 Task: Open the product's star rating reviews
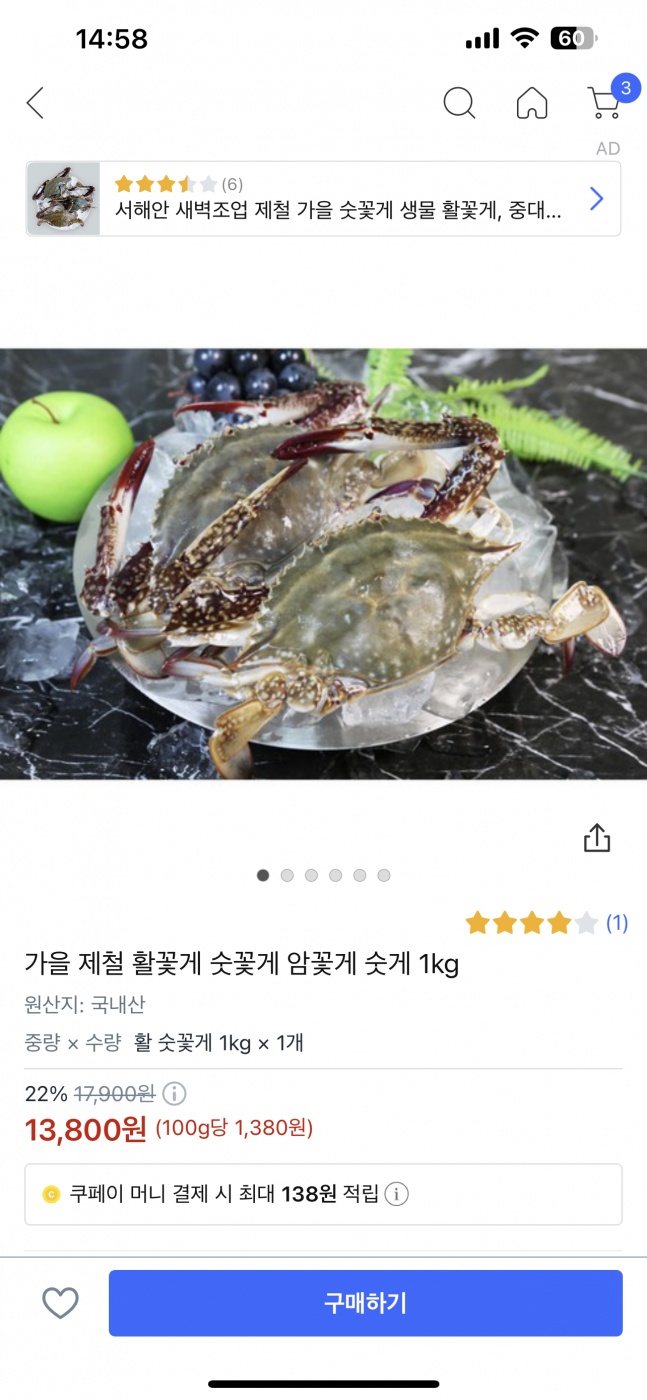(x=545, y=923)
